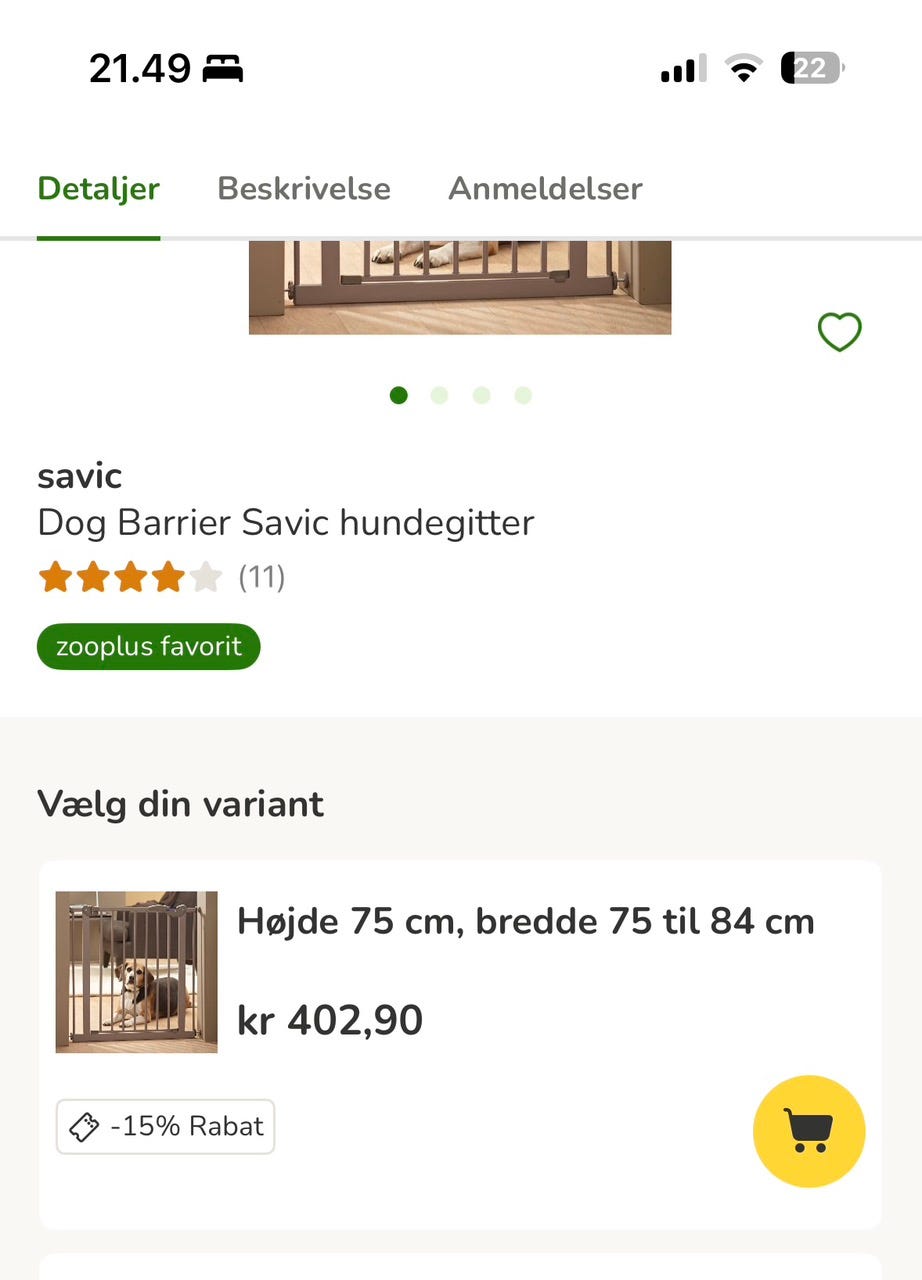Select the second carousel dot

point(440,395)
